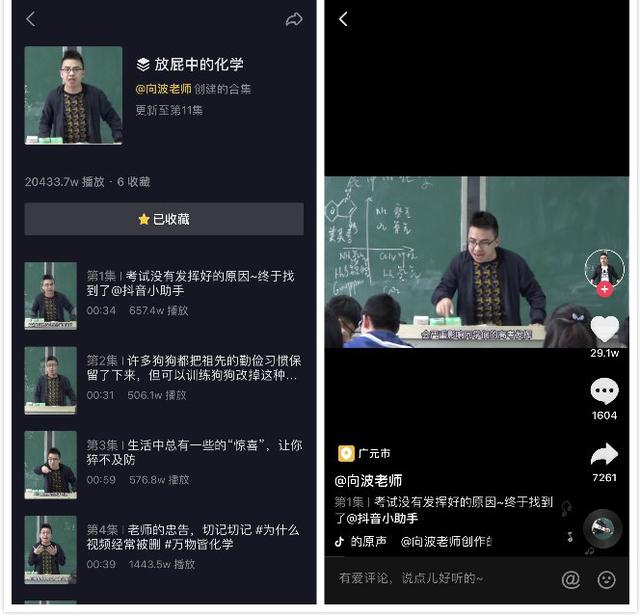
Task: Open the emoji picker in comment bar
Action: (606, 579)
